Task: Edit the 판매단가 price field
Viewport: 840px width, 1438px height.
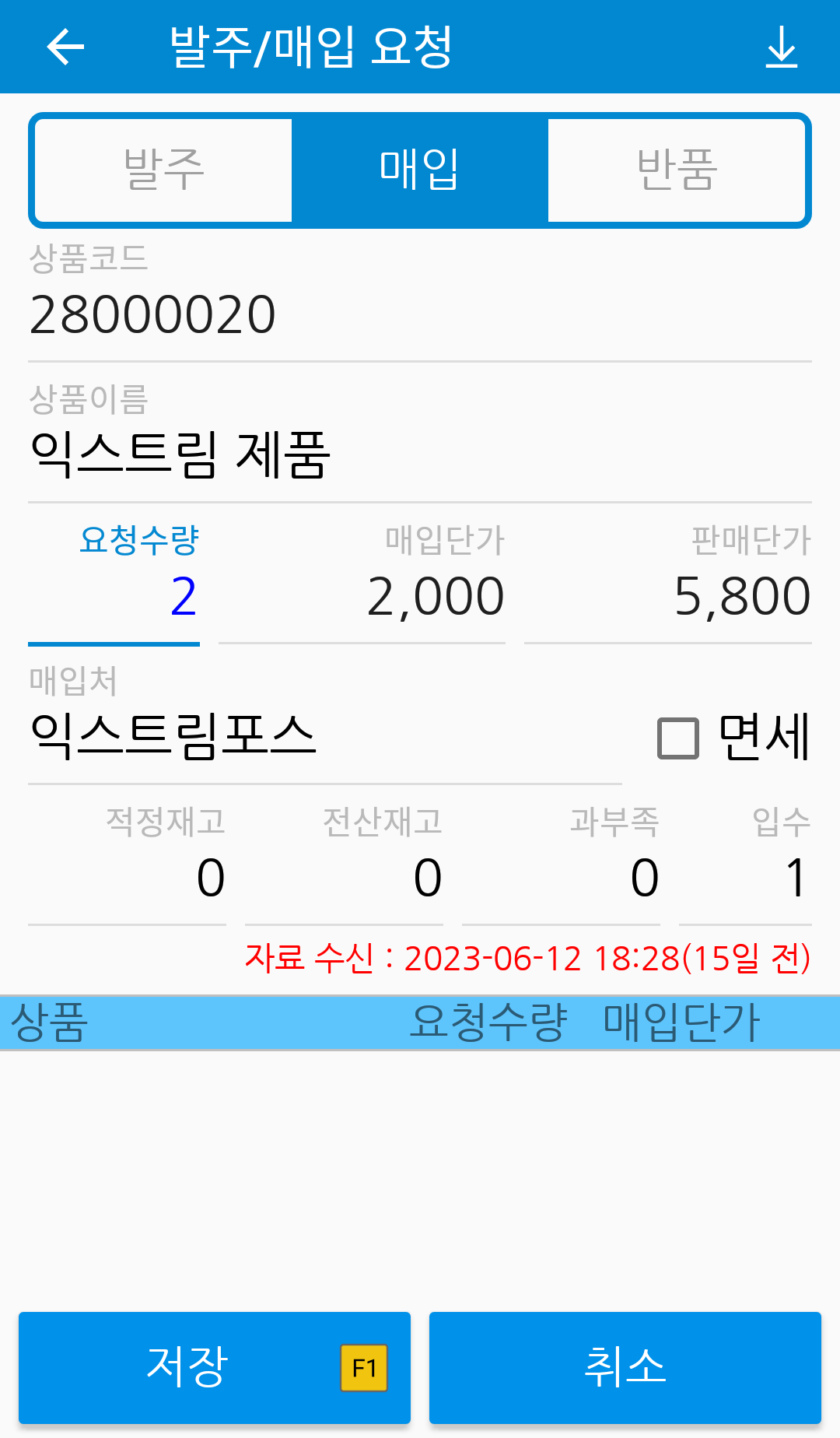Action: [668, 597]
